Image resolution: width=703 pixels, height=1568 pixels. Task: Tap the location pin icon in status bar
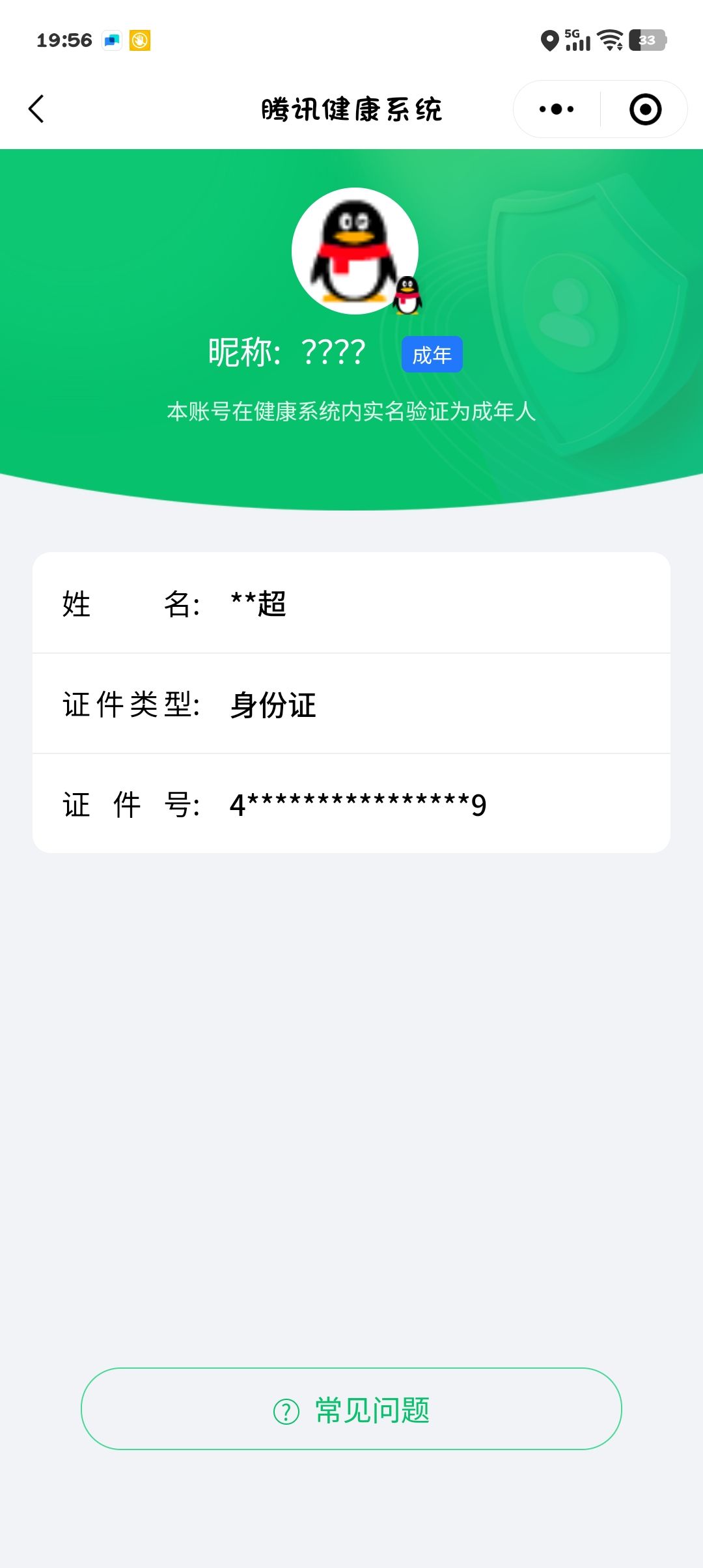(x=549, y=40)
